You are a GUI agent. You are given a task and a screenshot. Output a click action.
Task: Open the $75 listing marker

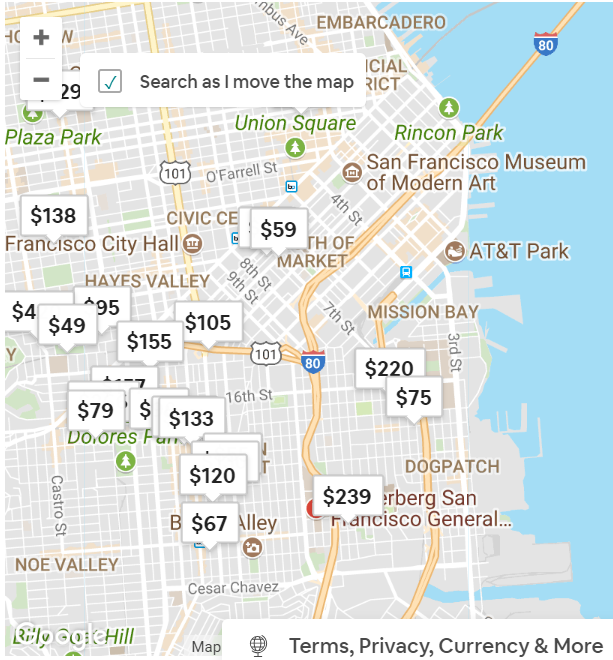(x=413, y=397)
